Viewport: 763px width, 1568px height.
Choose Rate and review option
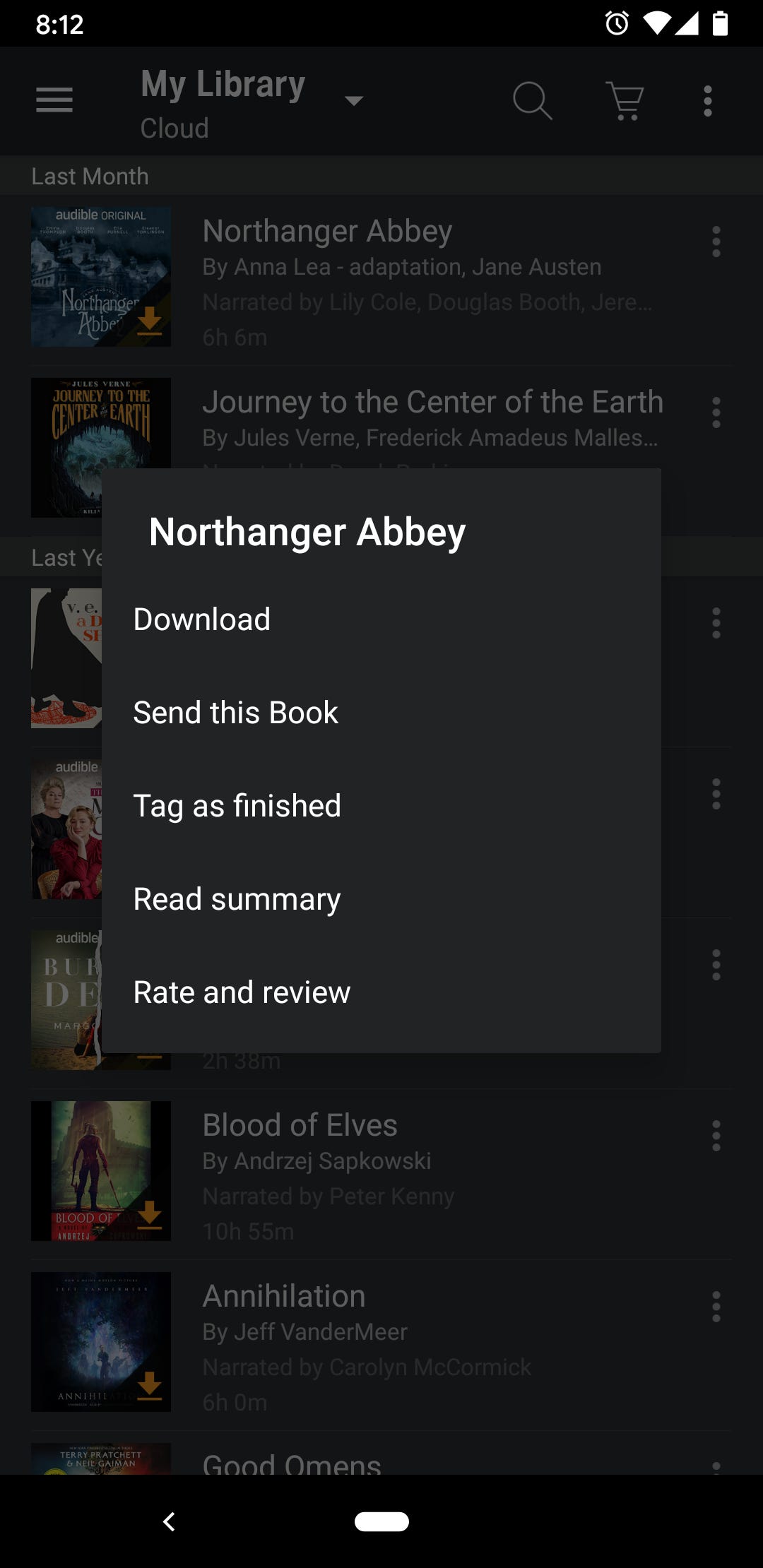242,992
